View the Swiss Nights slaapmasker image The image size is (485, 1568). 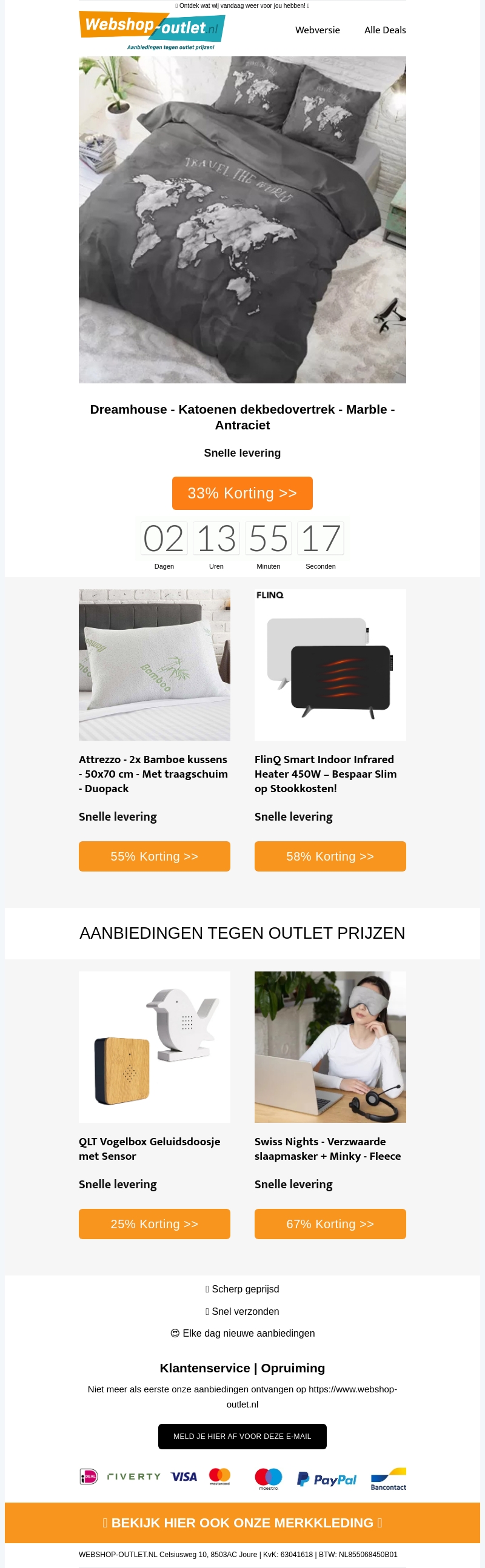click(330, 1047)
